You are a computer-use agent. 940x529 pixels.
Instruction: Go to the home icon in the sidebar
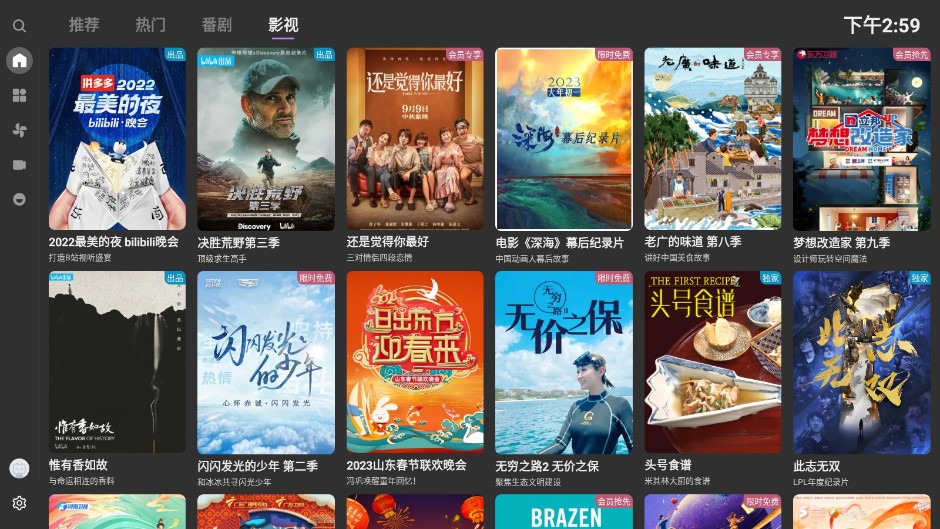pos(19,60)
